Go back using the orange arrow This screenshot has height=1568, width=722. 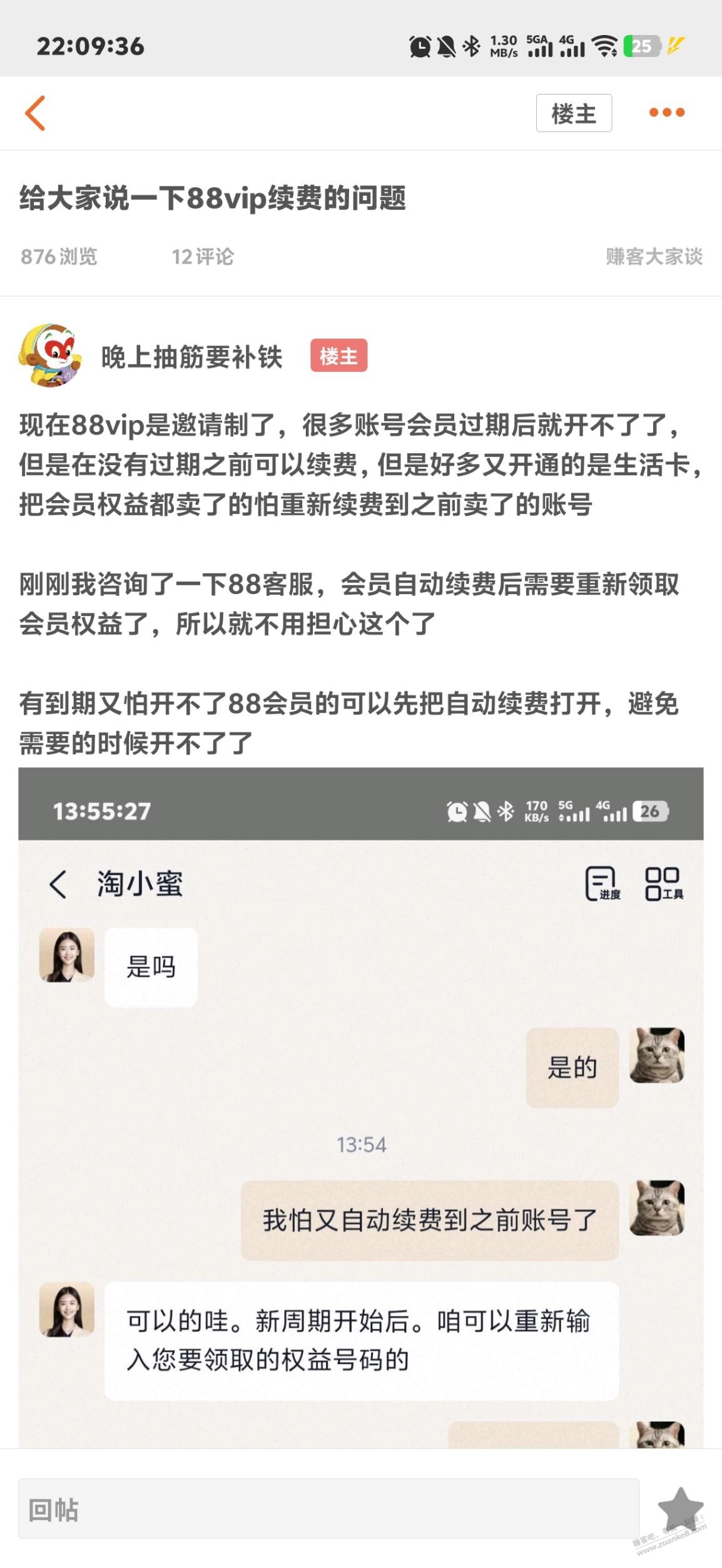coord(36,113)
